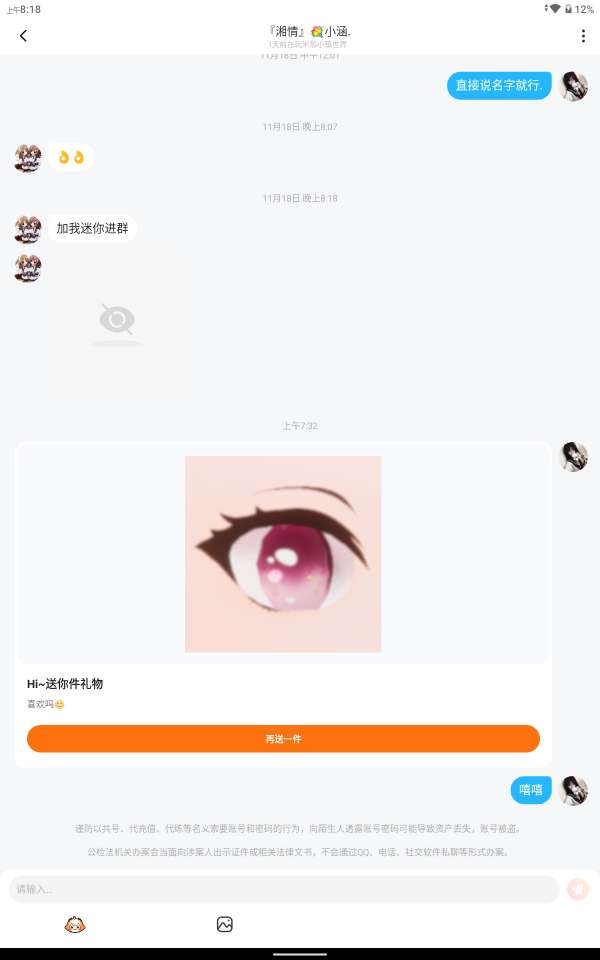Open the three-dot overflow menu
The width and height of the screenshot is (600, 960).
point(583,36)
